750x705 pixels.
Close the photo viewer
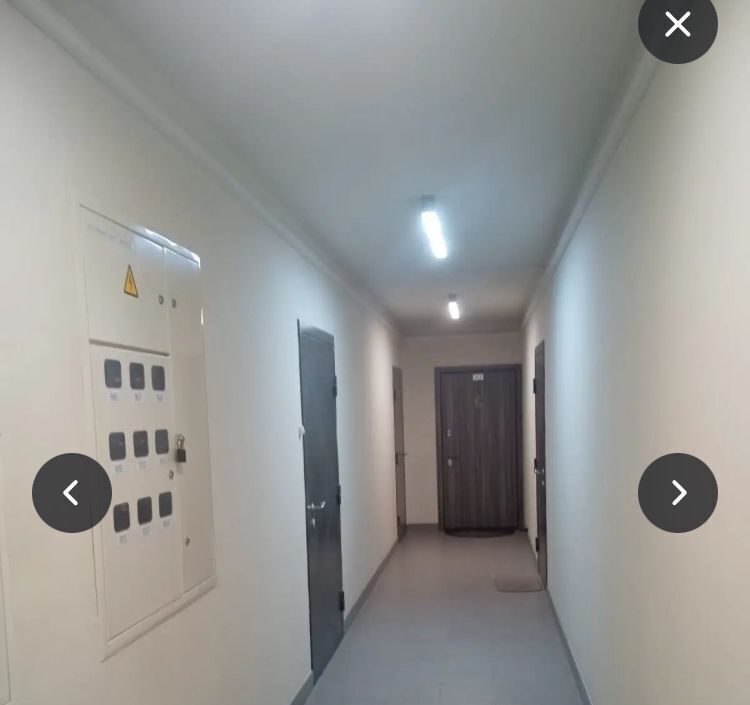tap(677, 25)
